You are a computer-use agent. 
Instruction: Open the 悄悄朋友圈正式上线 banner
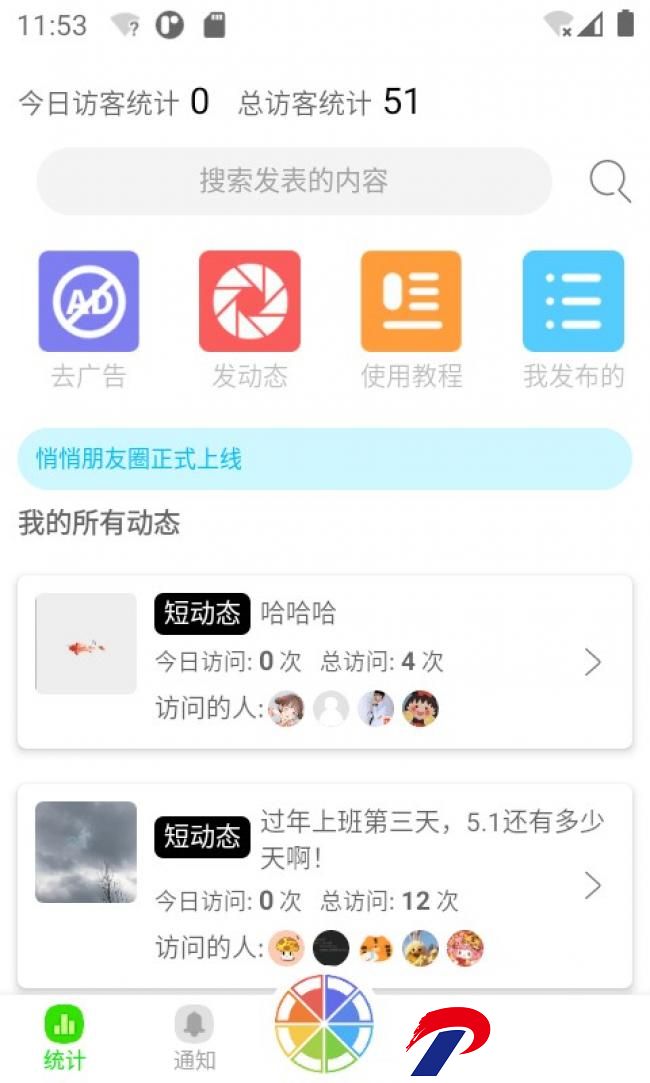(x=325, y=459)
